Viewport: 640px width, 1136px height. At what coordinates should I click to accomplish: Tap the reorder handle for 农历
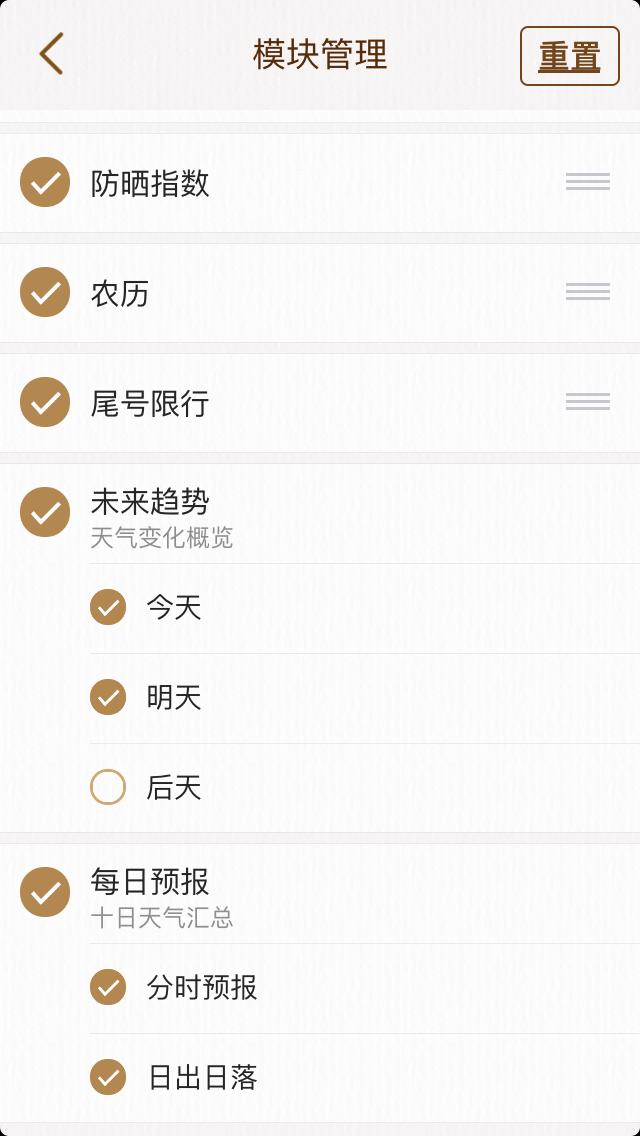tap(587, 292)
